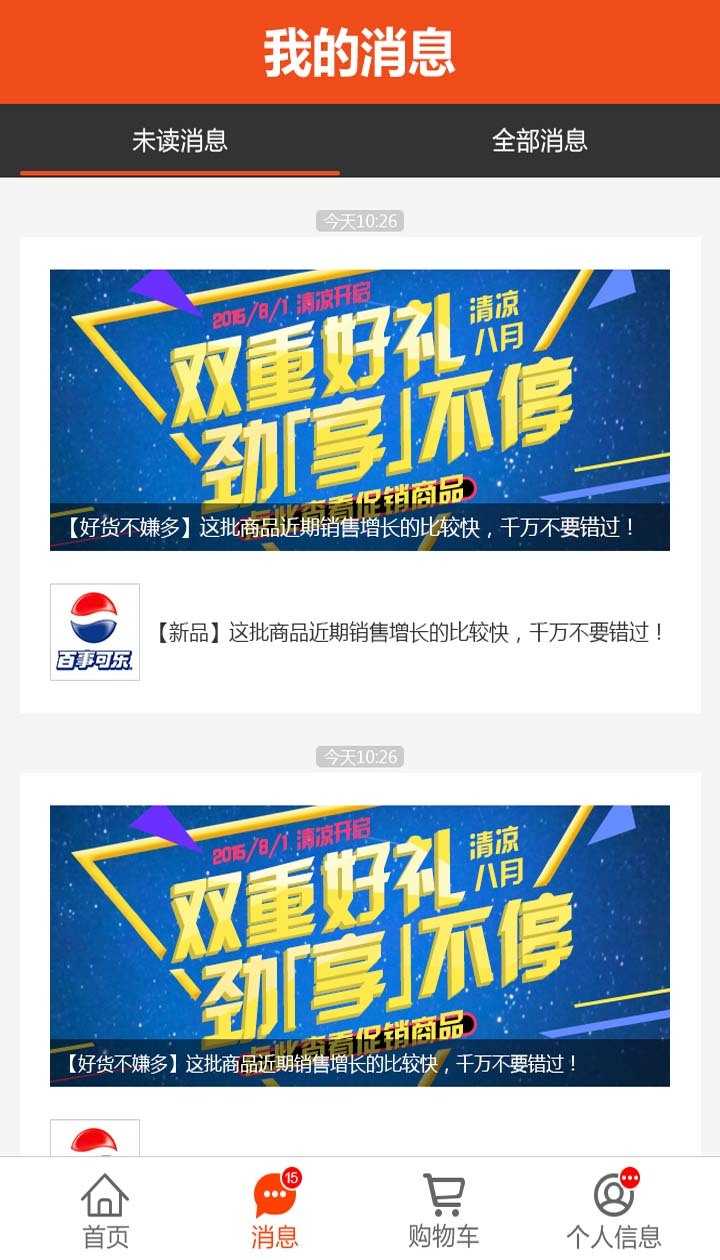Viewport: 720px width, 1260px height.
Task: Select the 消息 tab in bottom bar
Action: (x=275, y=1210)
